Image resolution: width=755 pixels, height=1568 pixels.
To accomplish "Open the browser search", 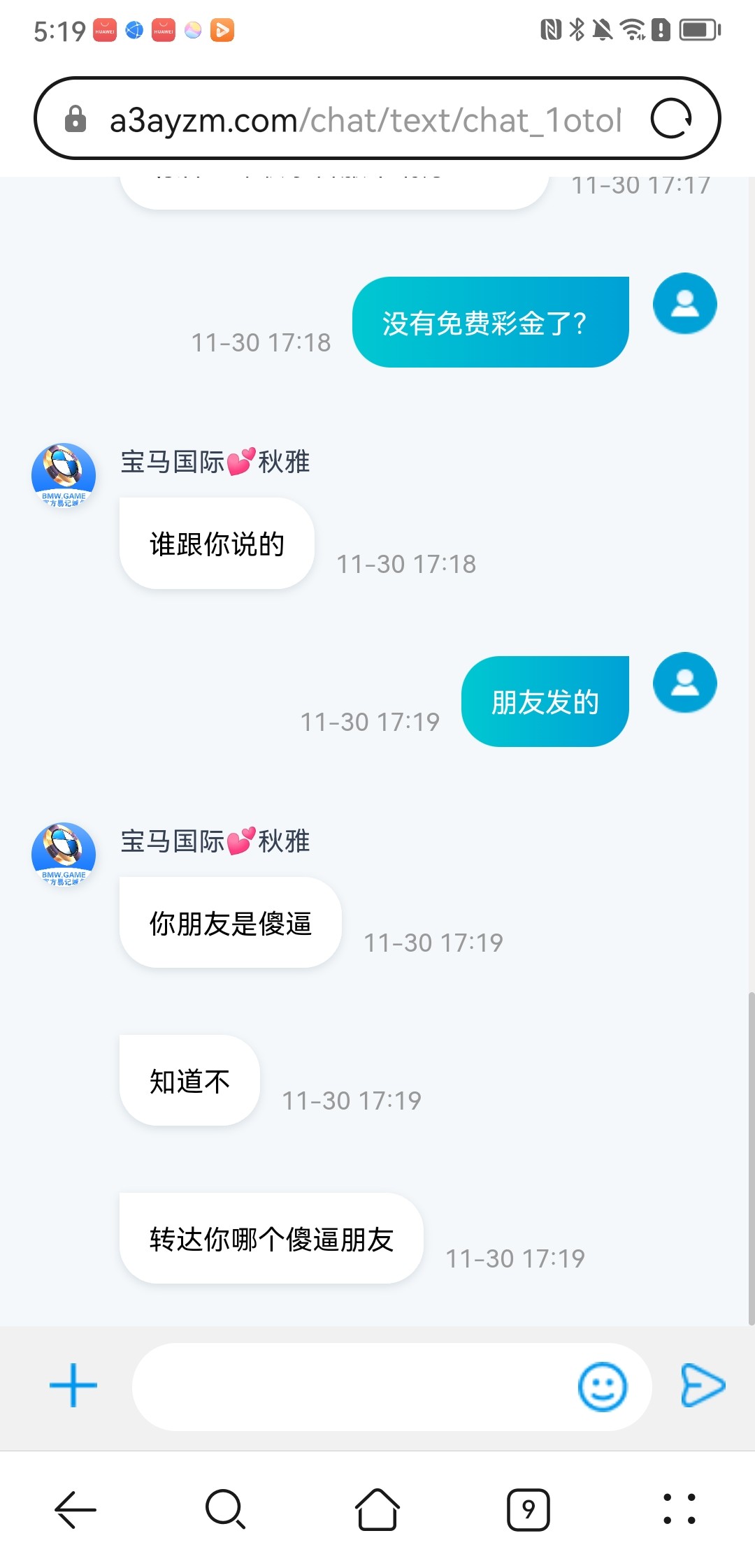I will [226, 1509].
